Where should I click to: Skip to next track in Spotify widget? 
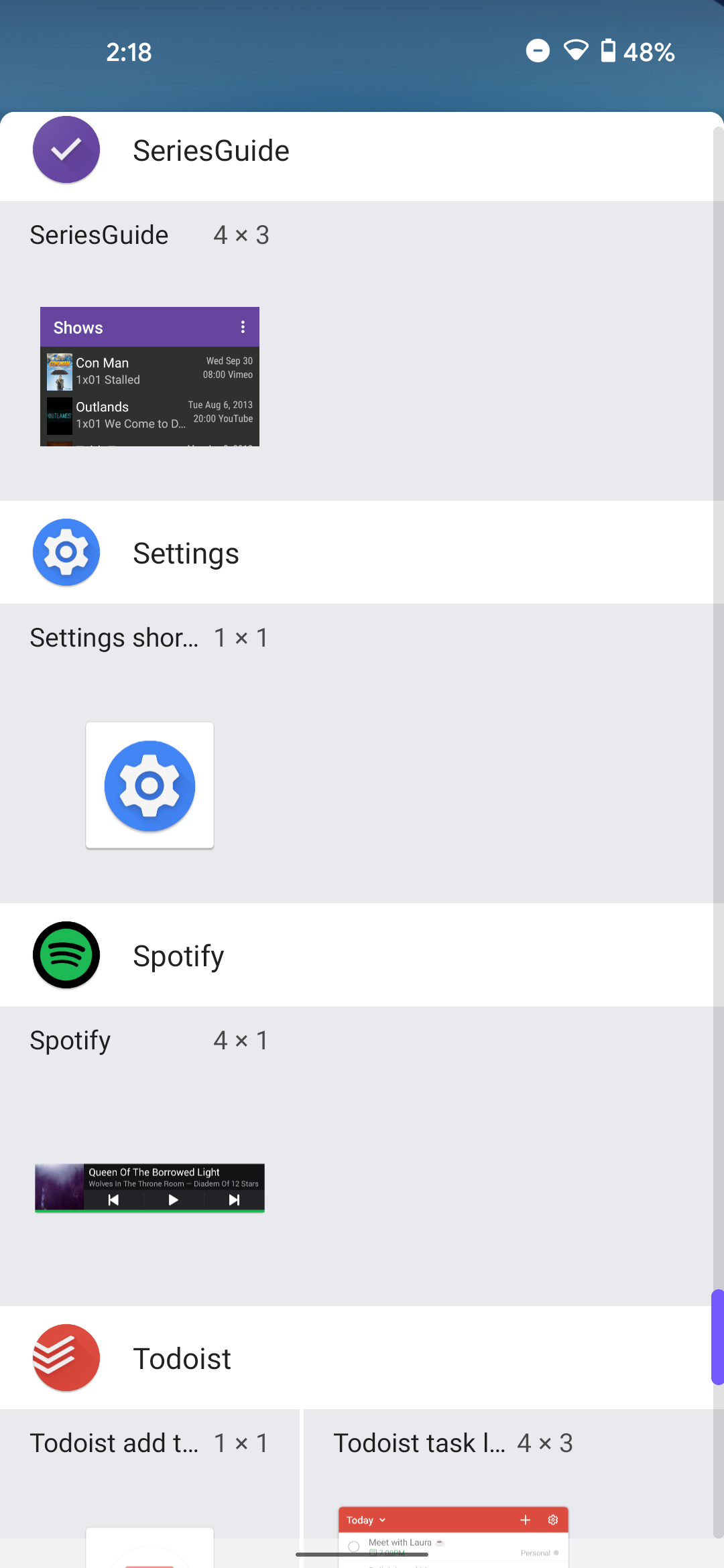(x=233, y=1199)
